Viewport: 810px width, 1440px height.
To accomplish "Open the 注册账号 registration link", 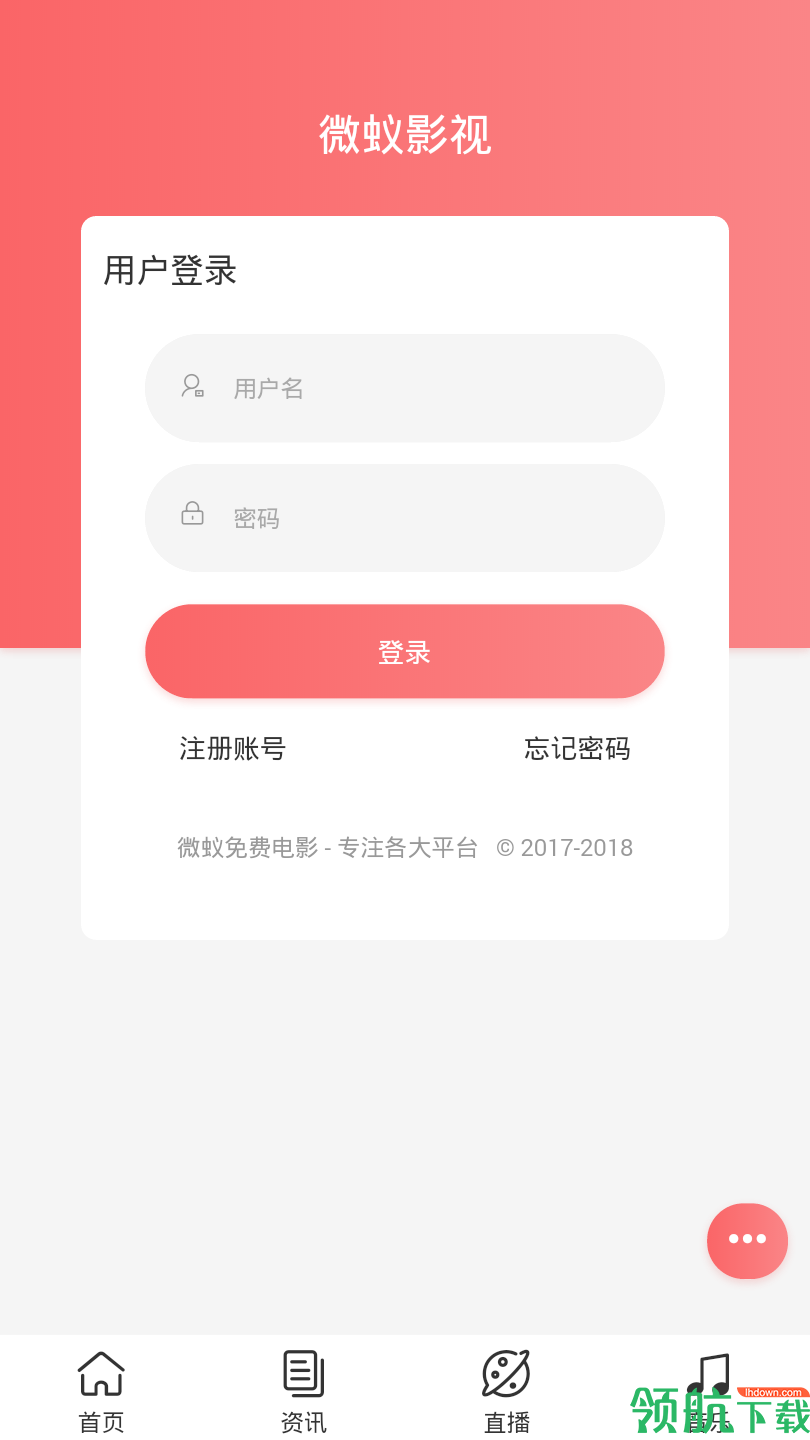I will 231,749.
